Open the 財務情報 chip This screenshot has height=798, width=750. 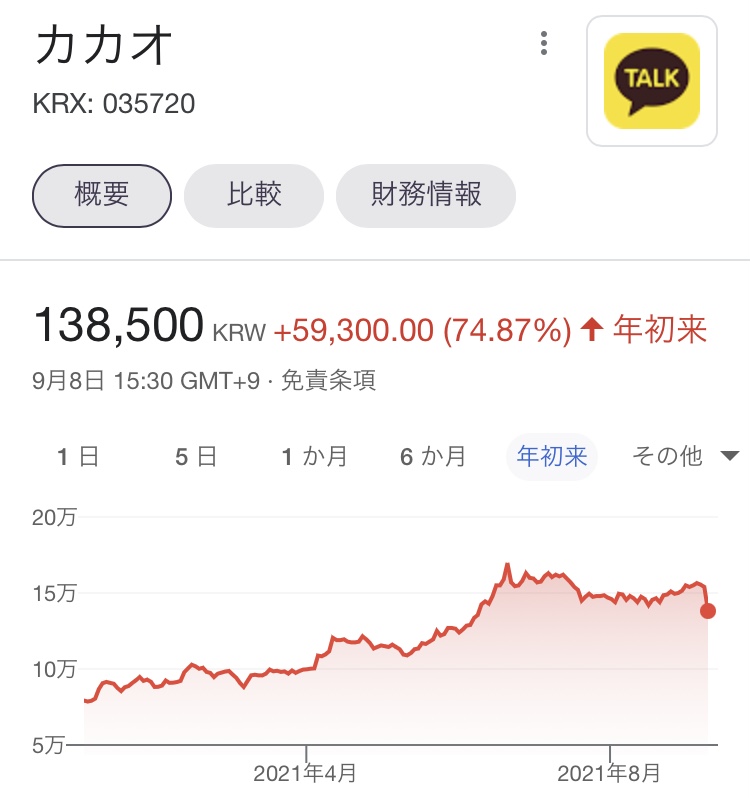[426, 195]
